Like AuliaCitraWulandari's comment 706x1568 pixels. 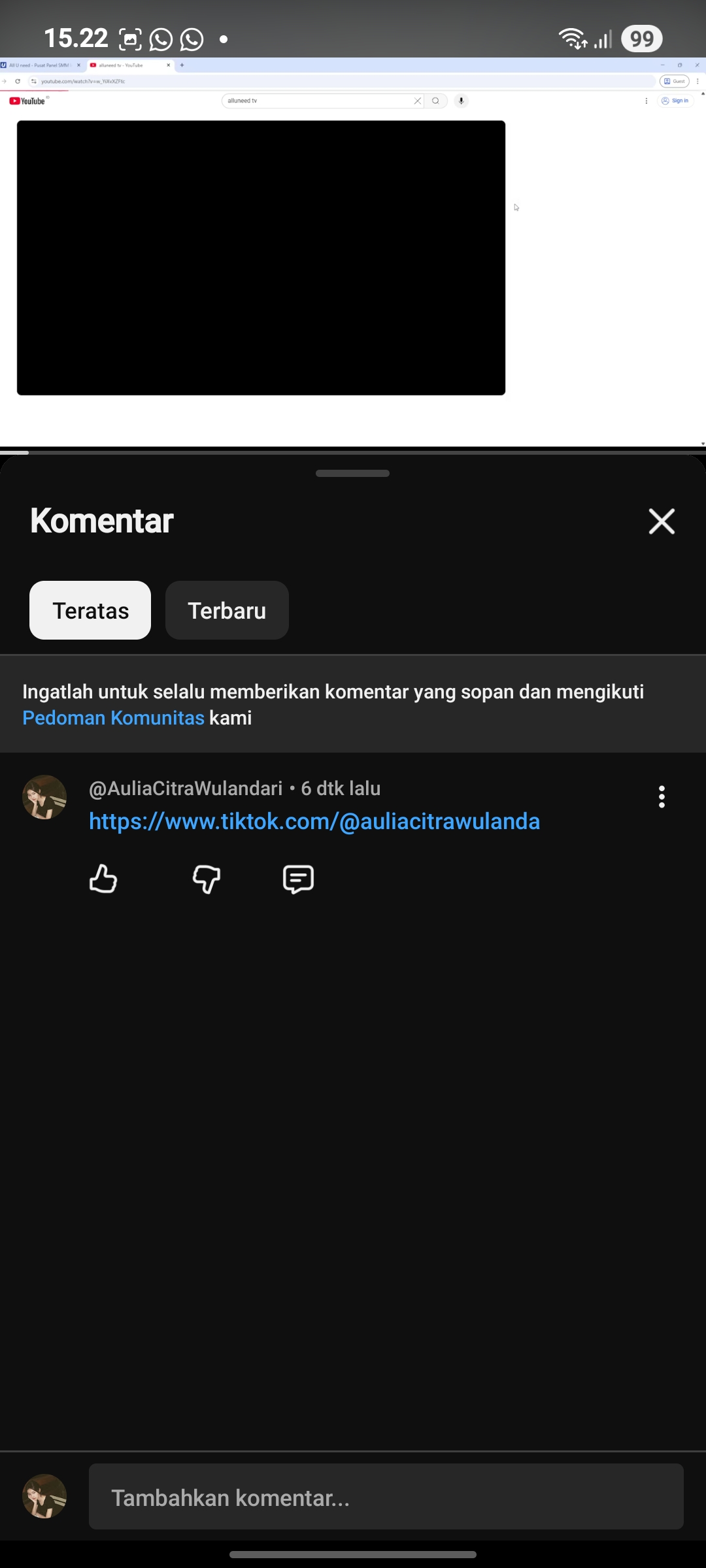coord(103,879)
